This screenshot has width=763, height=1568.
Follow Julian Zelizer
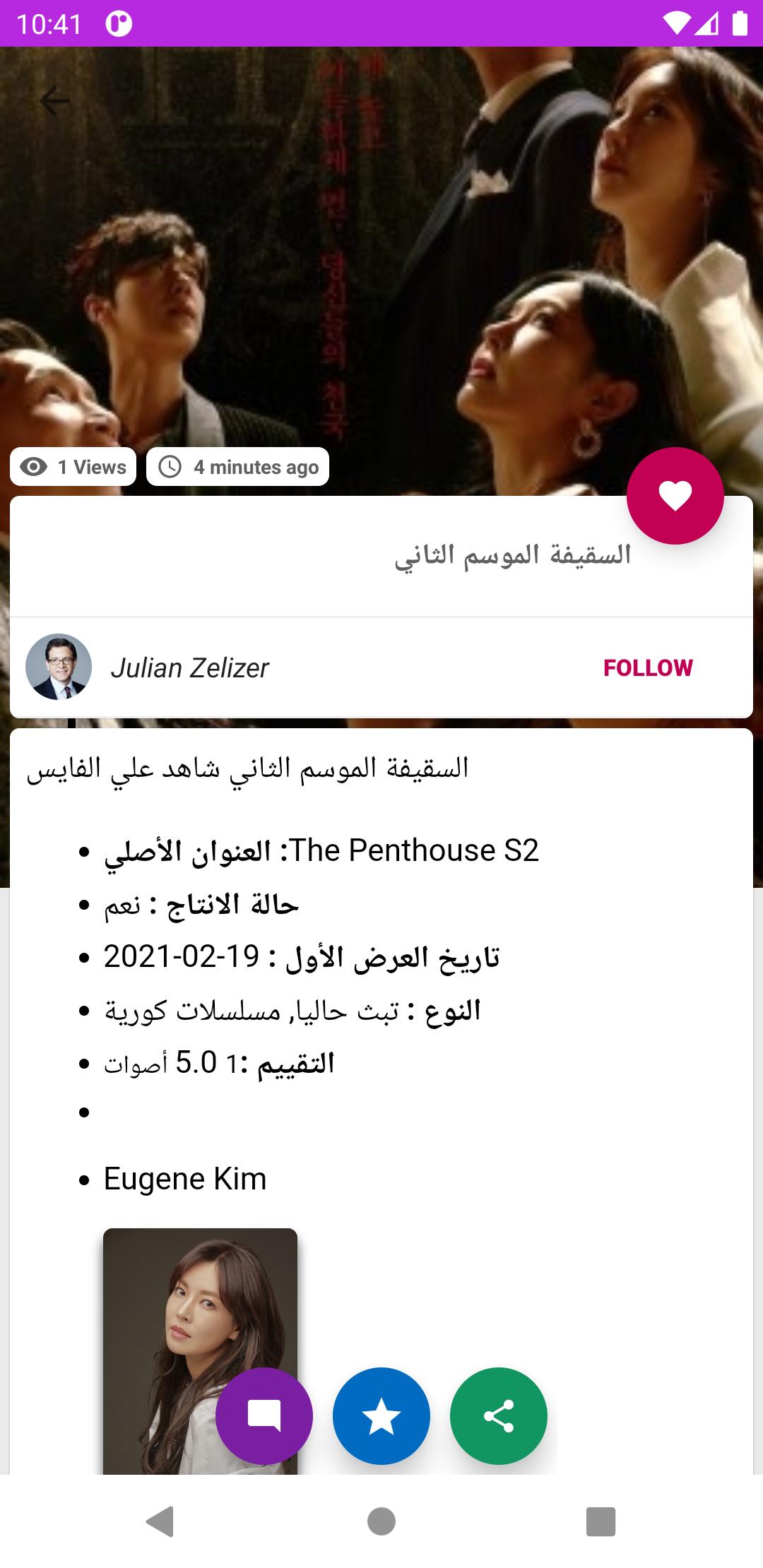[648, 667]
